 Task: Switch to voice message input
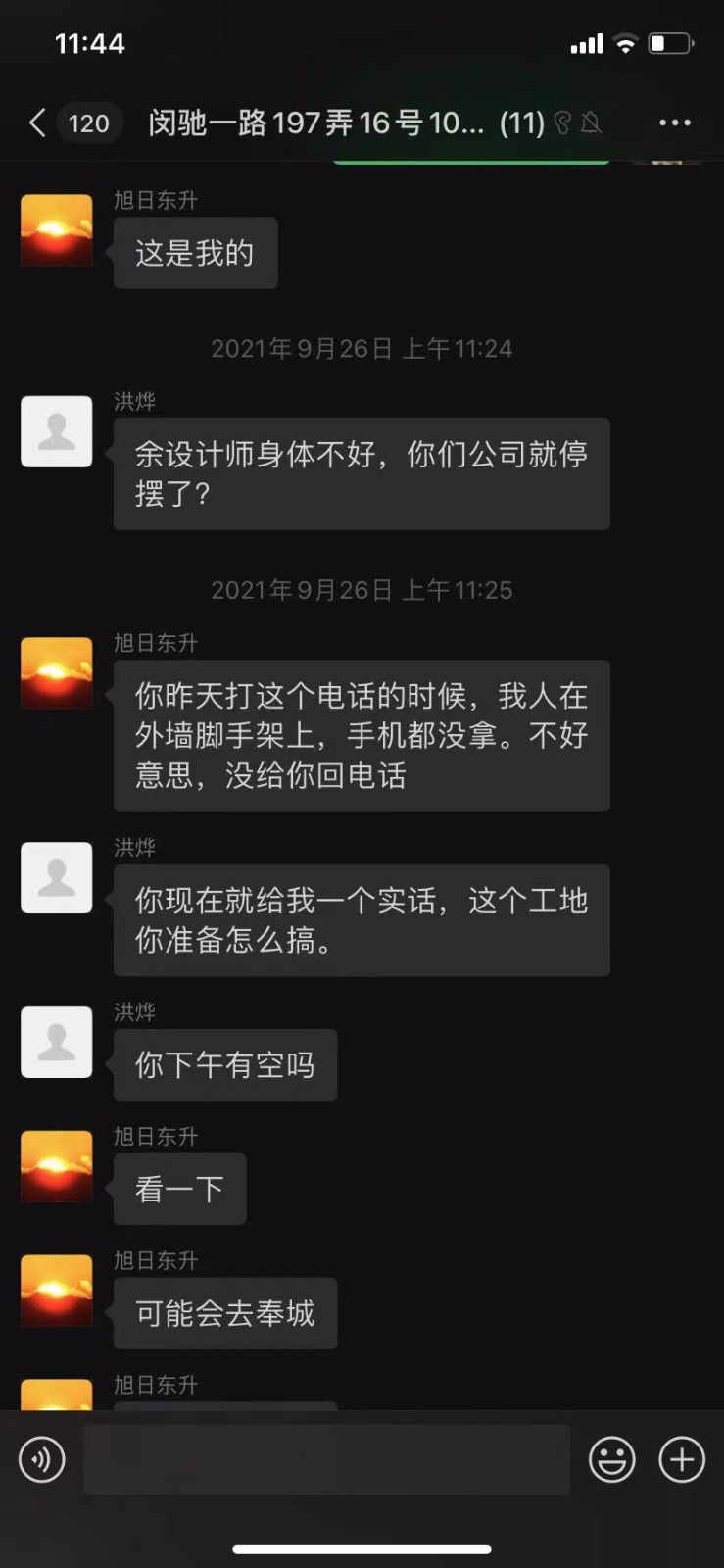(x=42, y=1459)
